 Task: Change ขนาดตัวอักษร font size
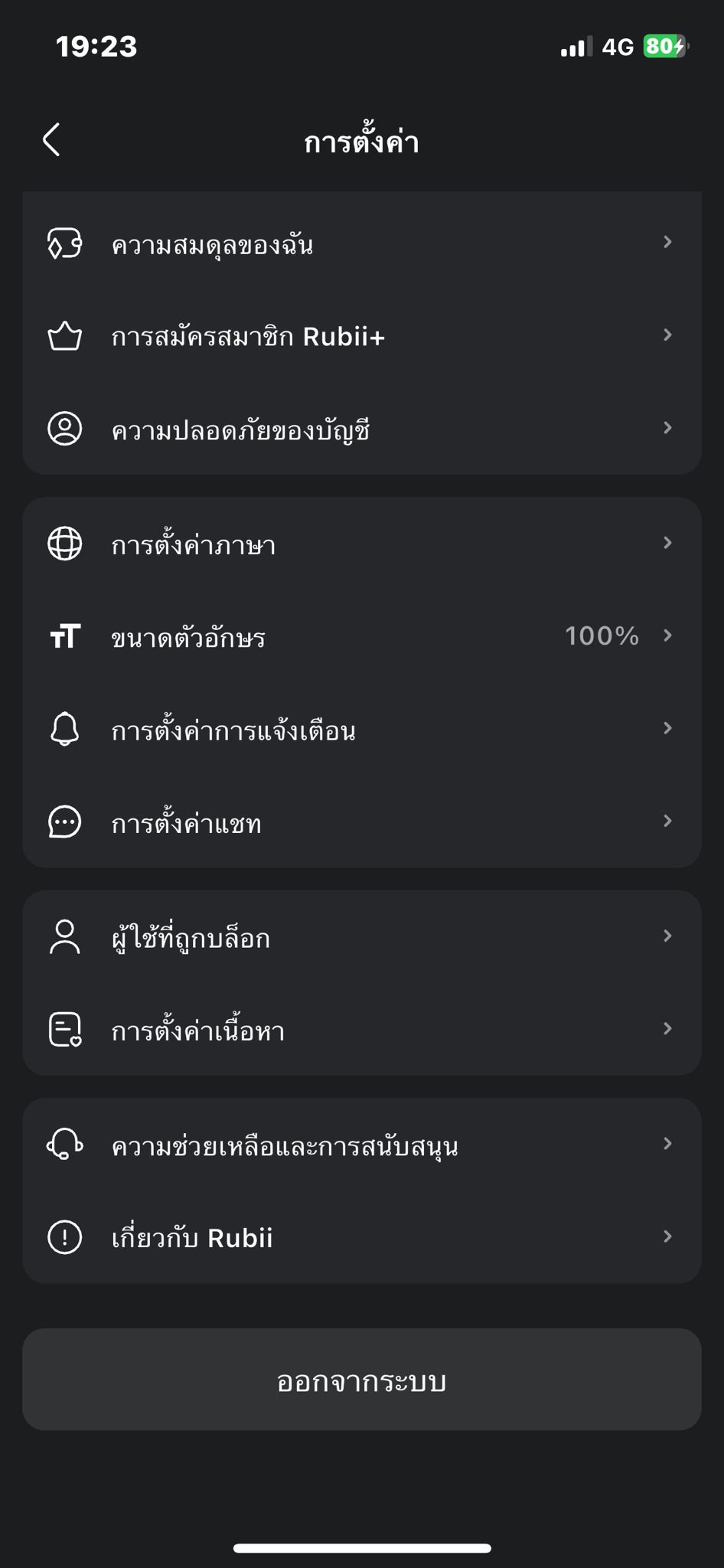[x=362, y=637]
